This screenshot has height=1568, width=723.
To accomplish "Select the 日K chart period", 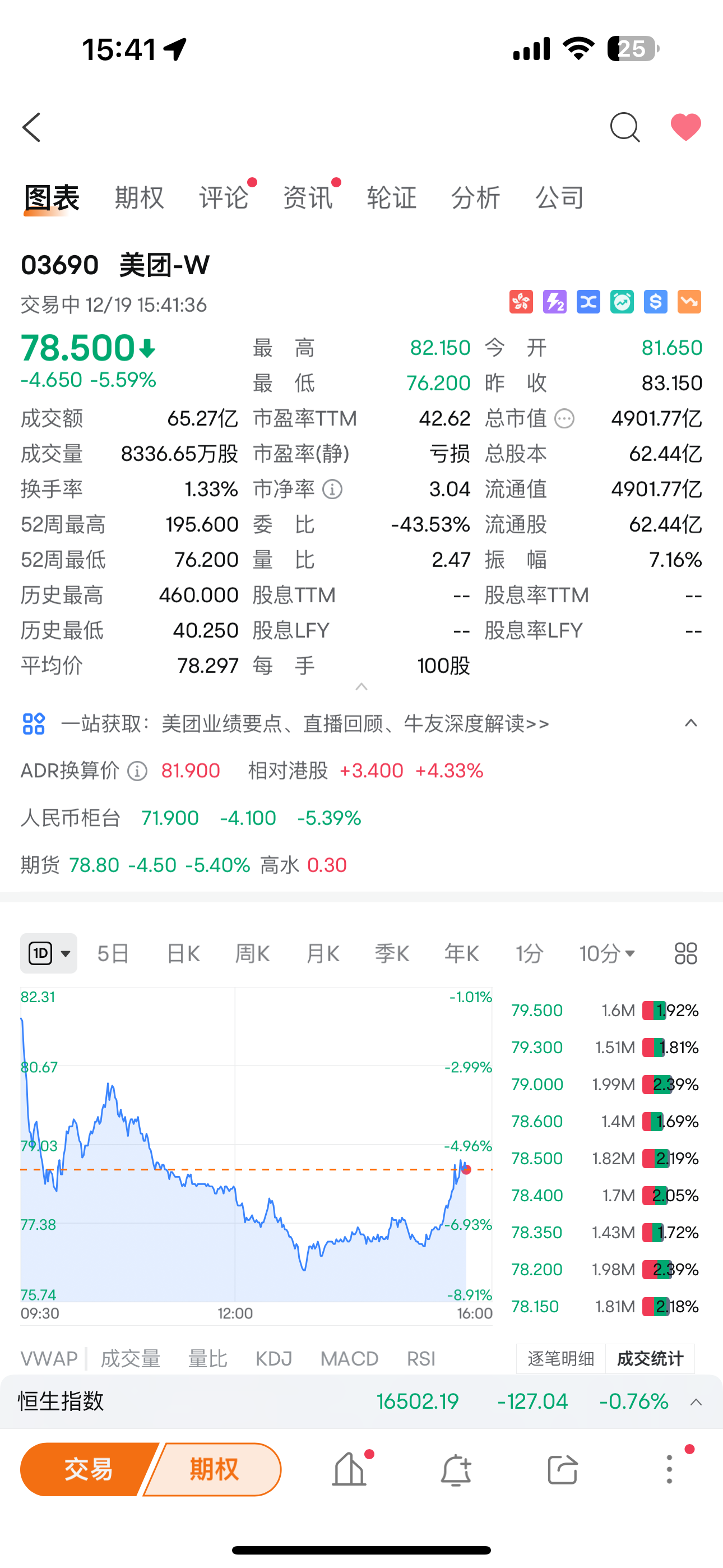I will click(x=183, y=953).
